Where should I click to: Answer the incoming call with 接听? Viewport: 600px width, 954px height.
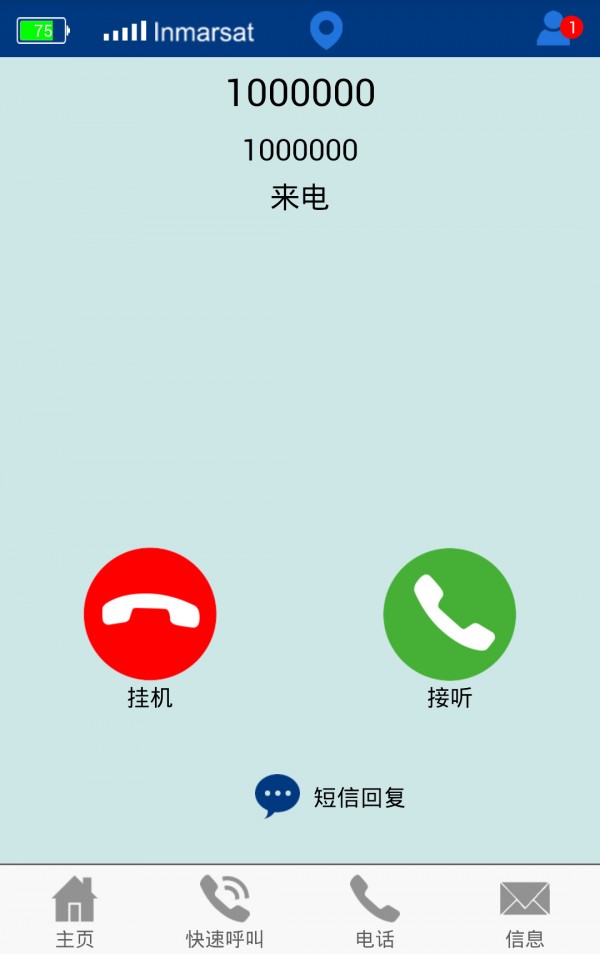(449, 613)
